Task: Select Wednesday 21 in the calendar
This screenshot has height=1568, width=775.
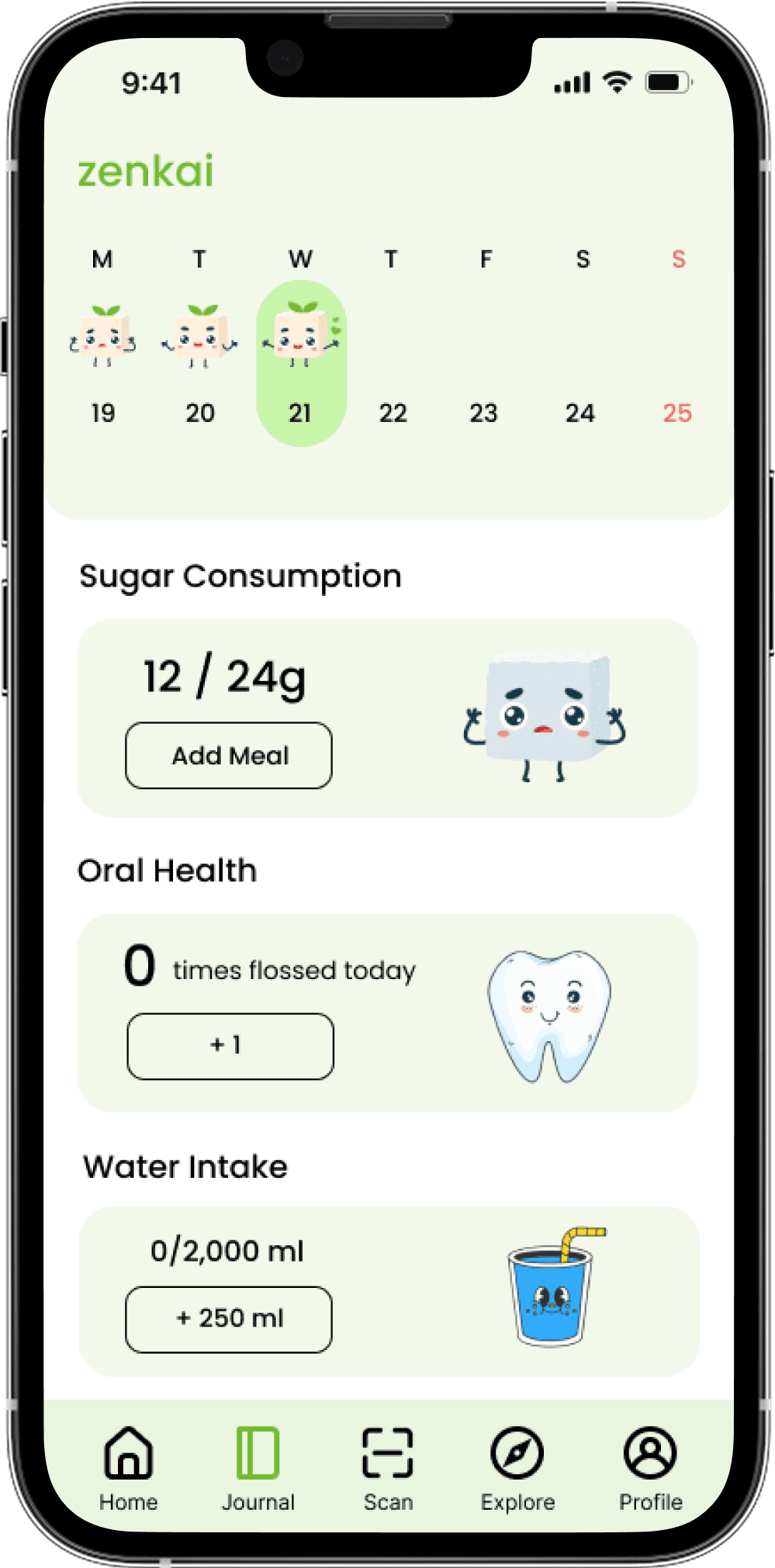Action: 301,412
